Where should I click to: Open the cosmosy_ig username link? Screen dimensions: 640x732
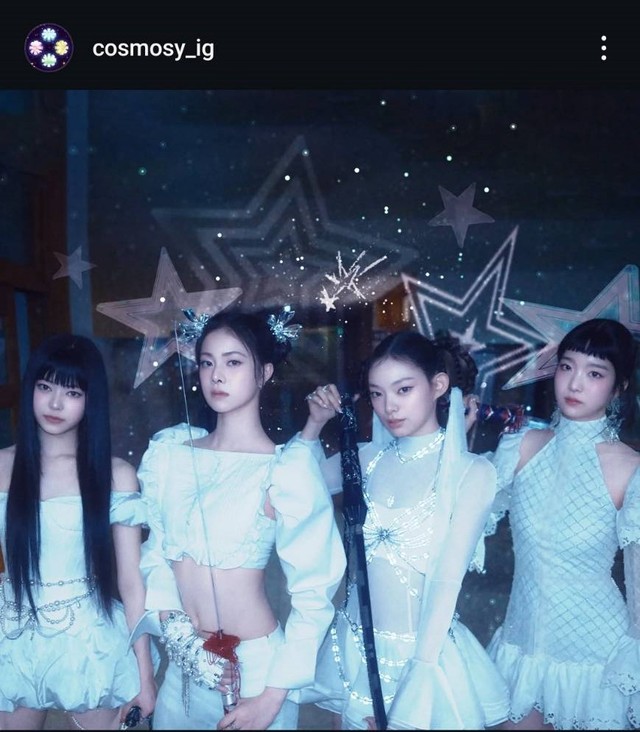click(153, 49)
